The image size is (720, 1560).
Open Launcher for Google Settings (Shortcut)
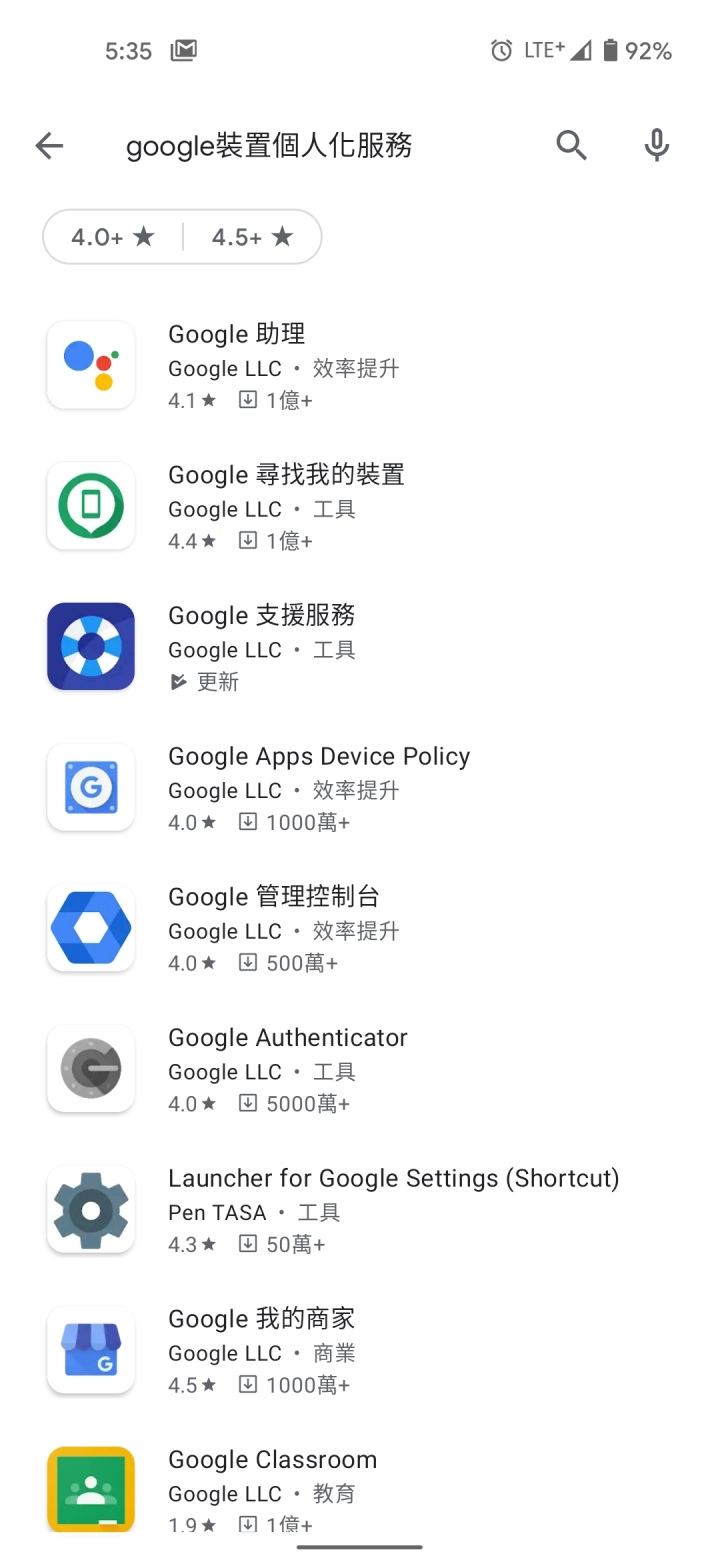click(x=360, y=1210)
